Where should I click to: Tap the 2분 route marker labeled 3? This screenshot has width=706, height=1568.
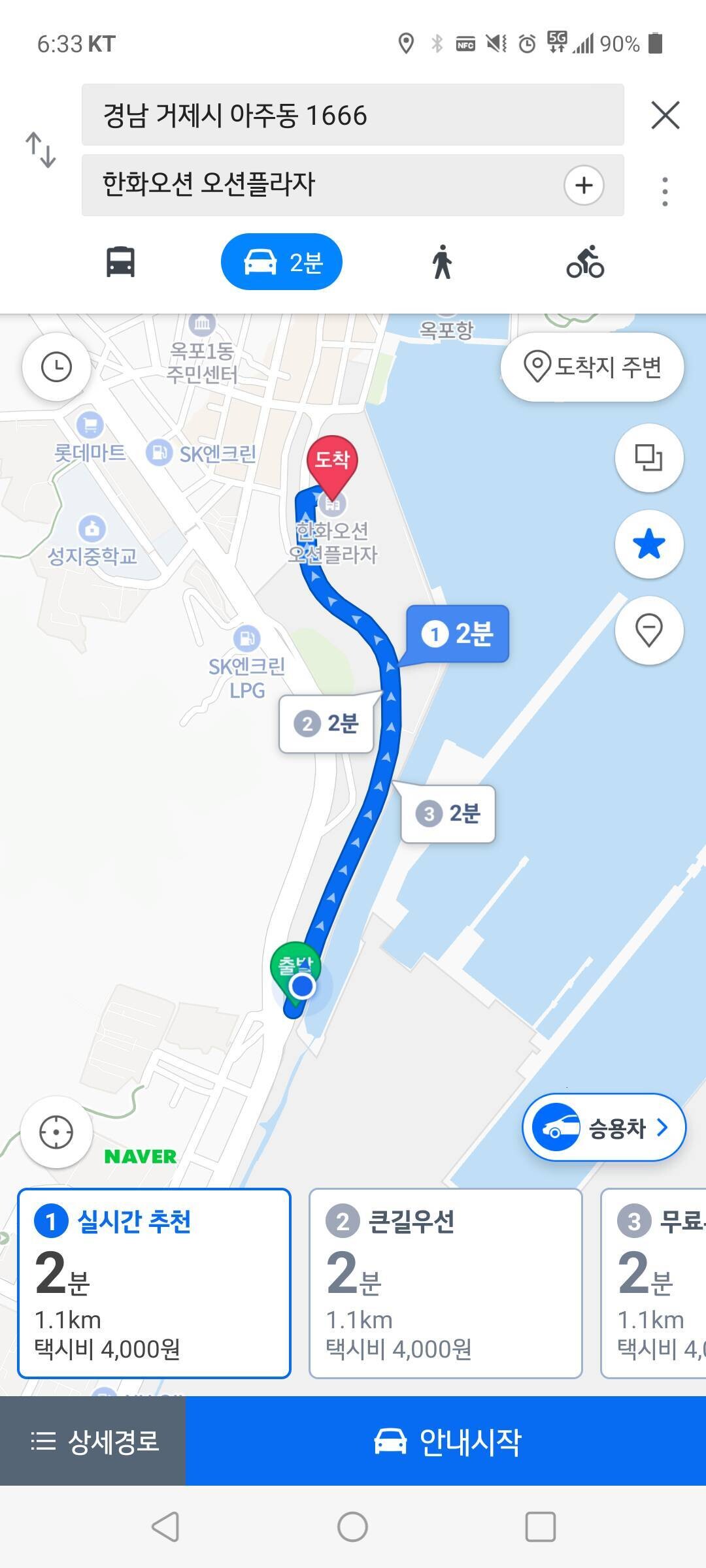click(x=448, y=813)
